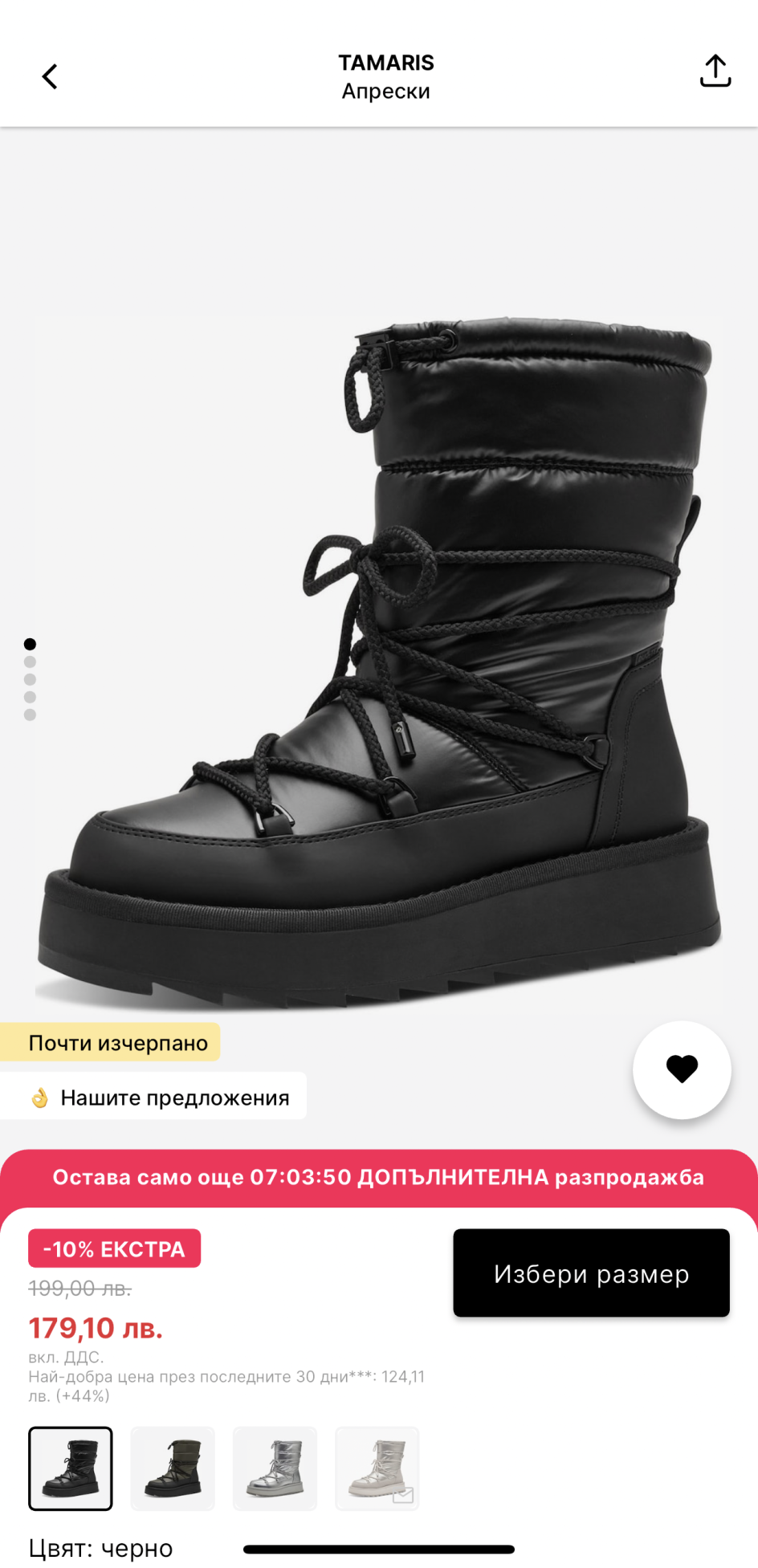Share this Tamaris boot product

point(715,71)
